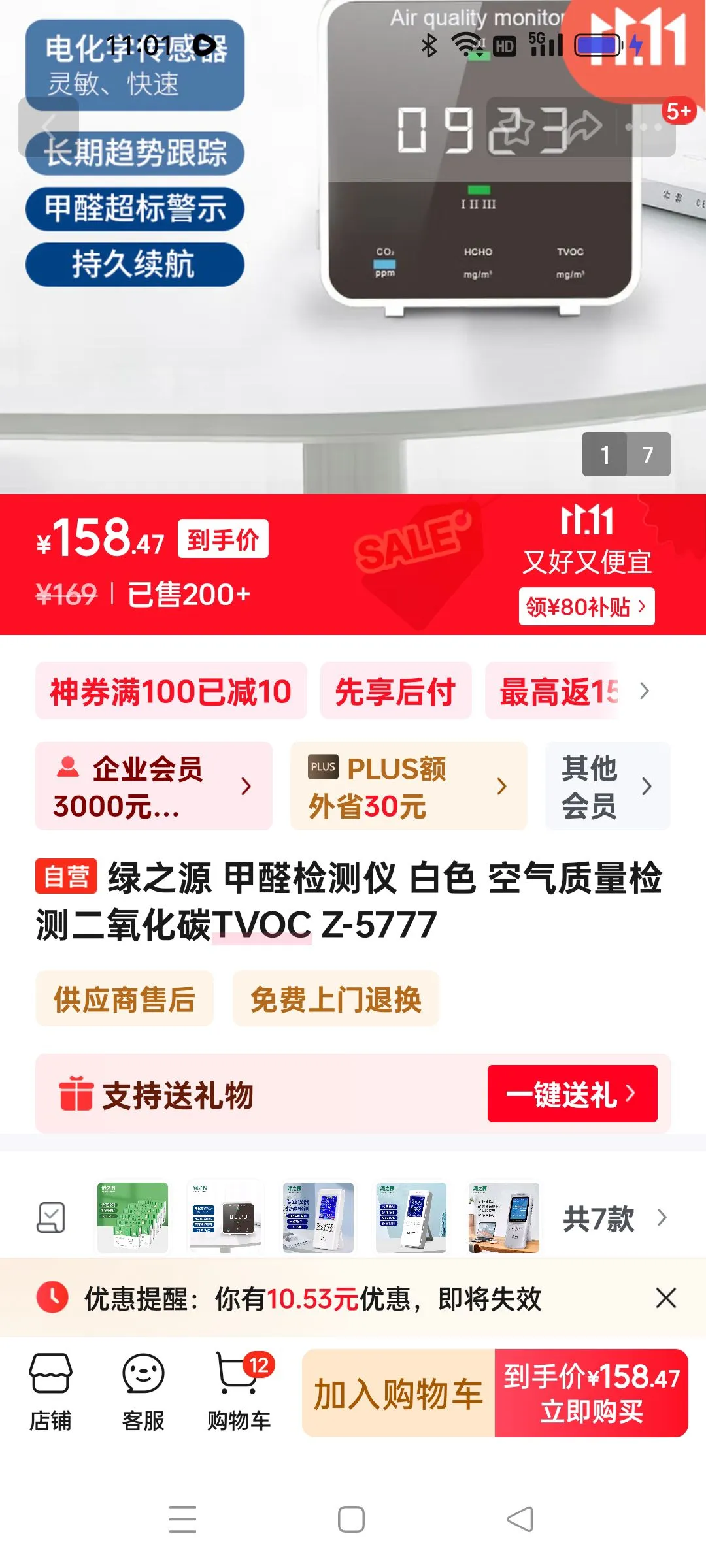The height and width of the screenshot is (1568, 706).
Task: Open the 神券满100已减10 coupon chip
Action: point(171,691)
